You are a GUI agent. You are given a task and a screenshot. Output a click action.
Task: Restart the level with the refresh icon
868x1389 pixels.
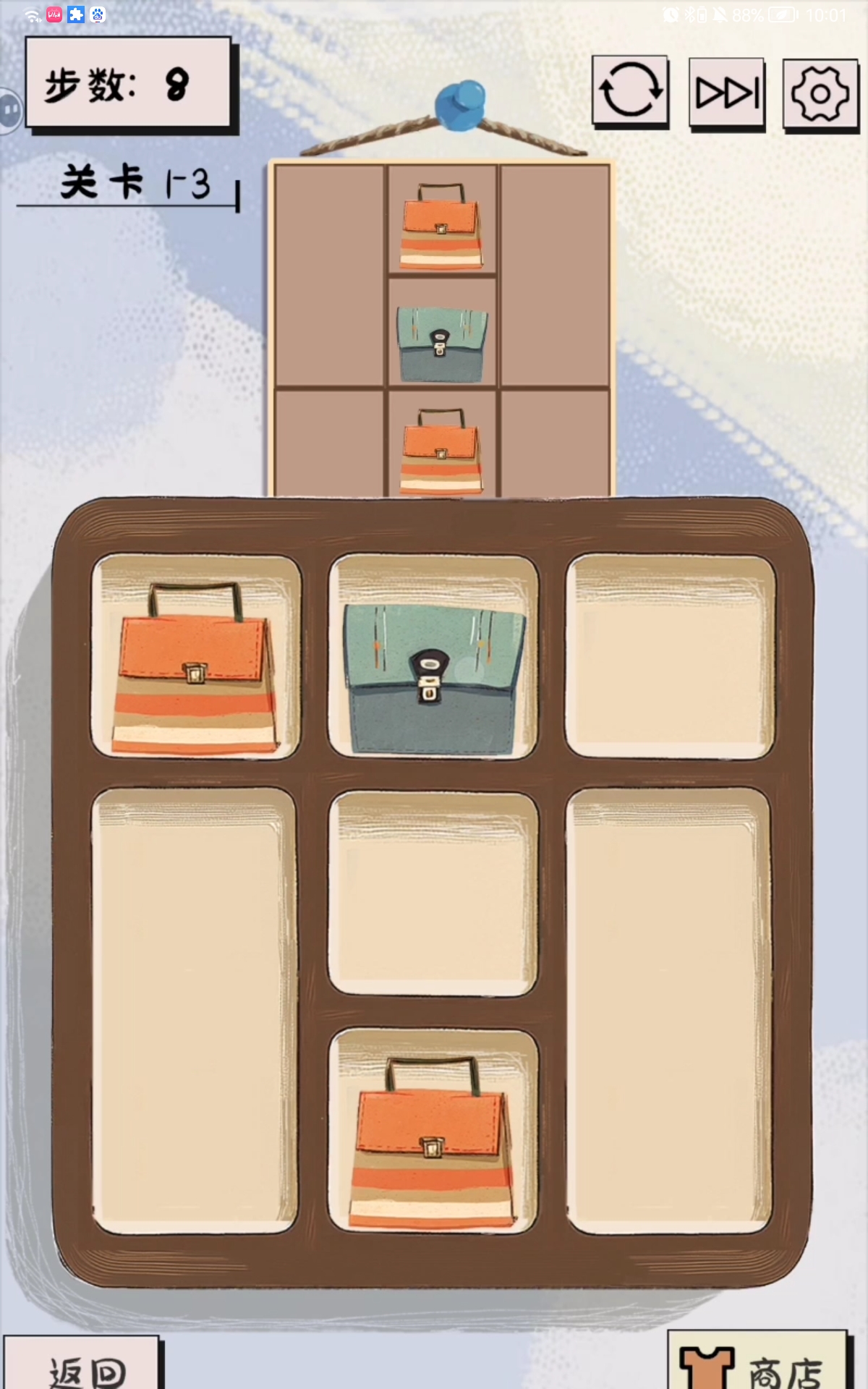tap(630, 91)
